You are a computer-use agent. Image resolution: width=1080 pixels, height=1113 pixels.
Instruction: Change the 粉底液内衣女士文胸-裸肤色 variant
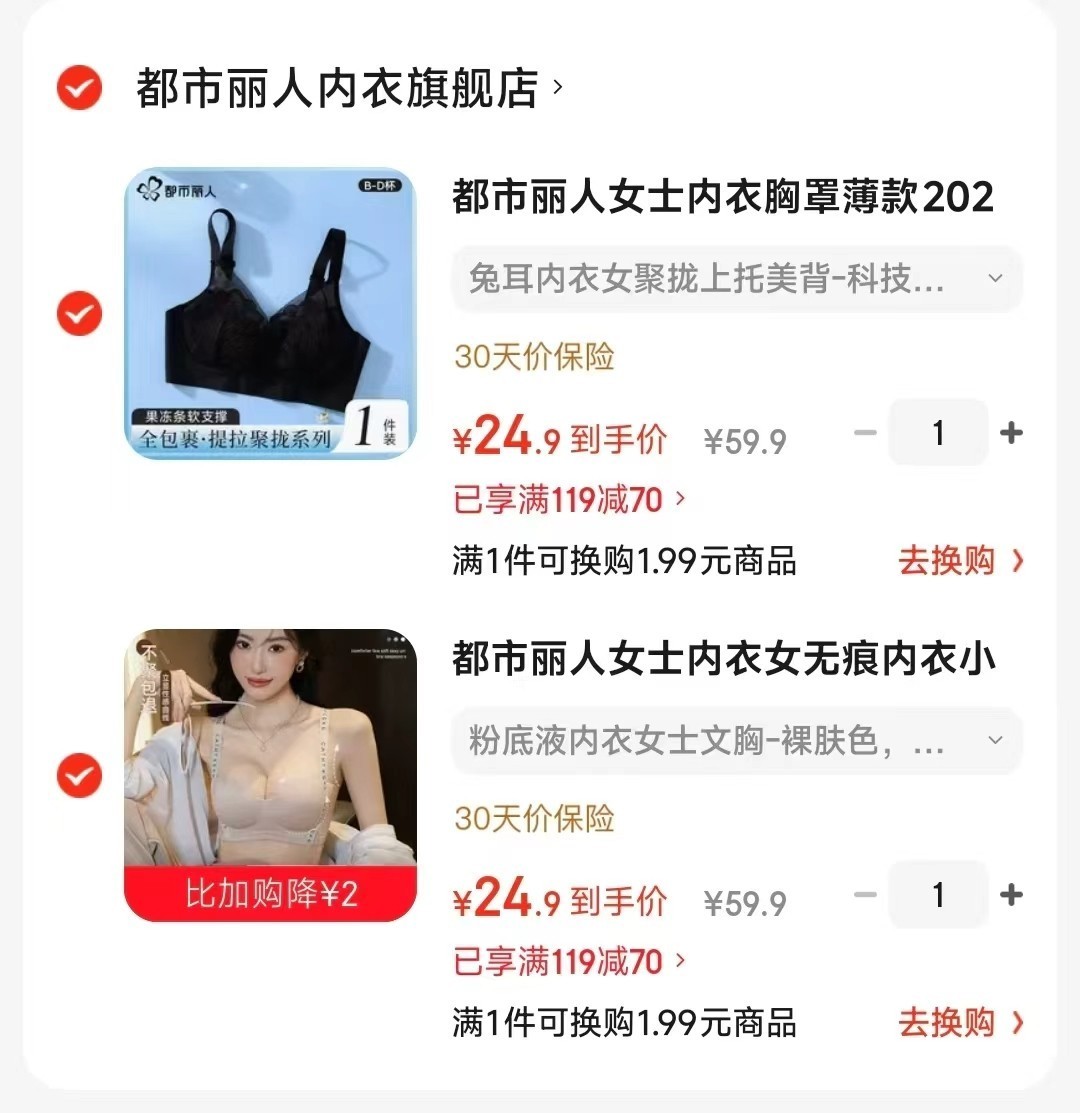736,741
